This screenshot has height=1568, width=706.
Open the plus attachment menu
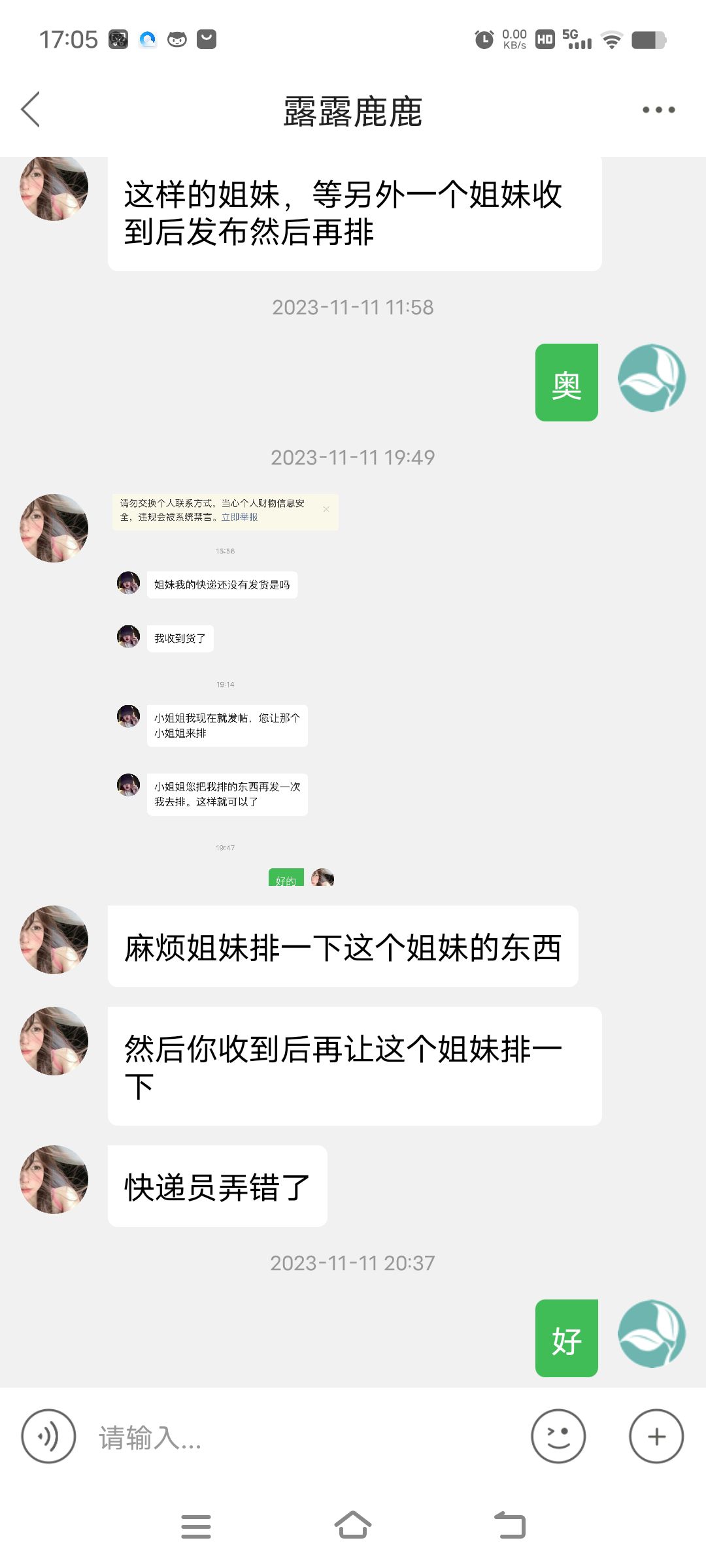click(656, 1436)
